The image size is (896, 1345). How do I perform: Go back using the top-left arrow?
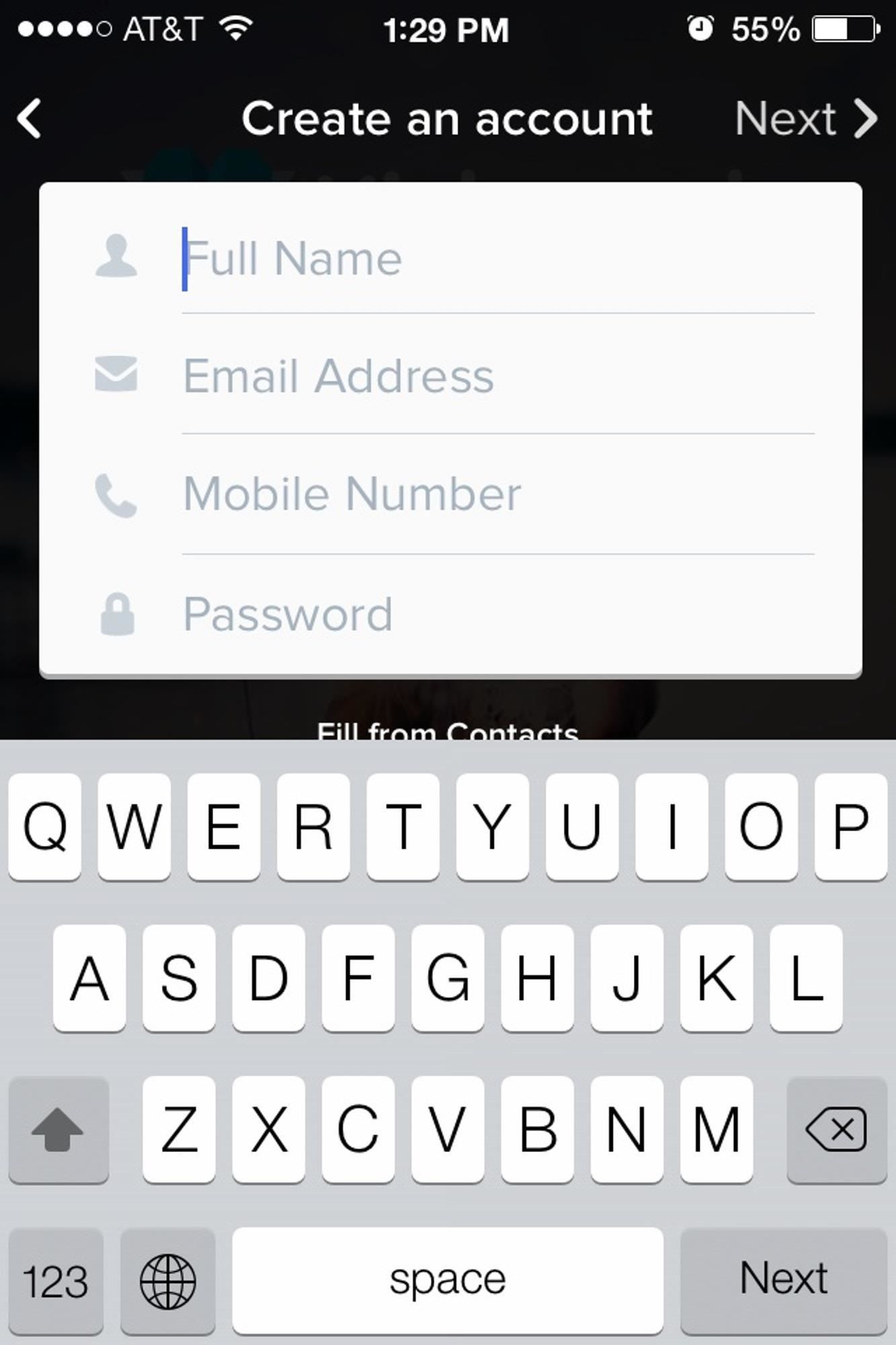click(x=30, y=118)
